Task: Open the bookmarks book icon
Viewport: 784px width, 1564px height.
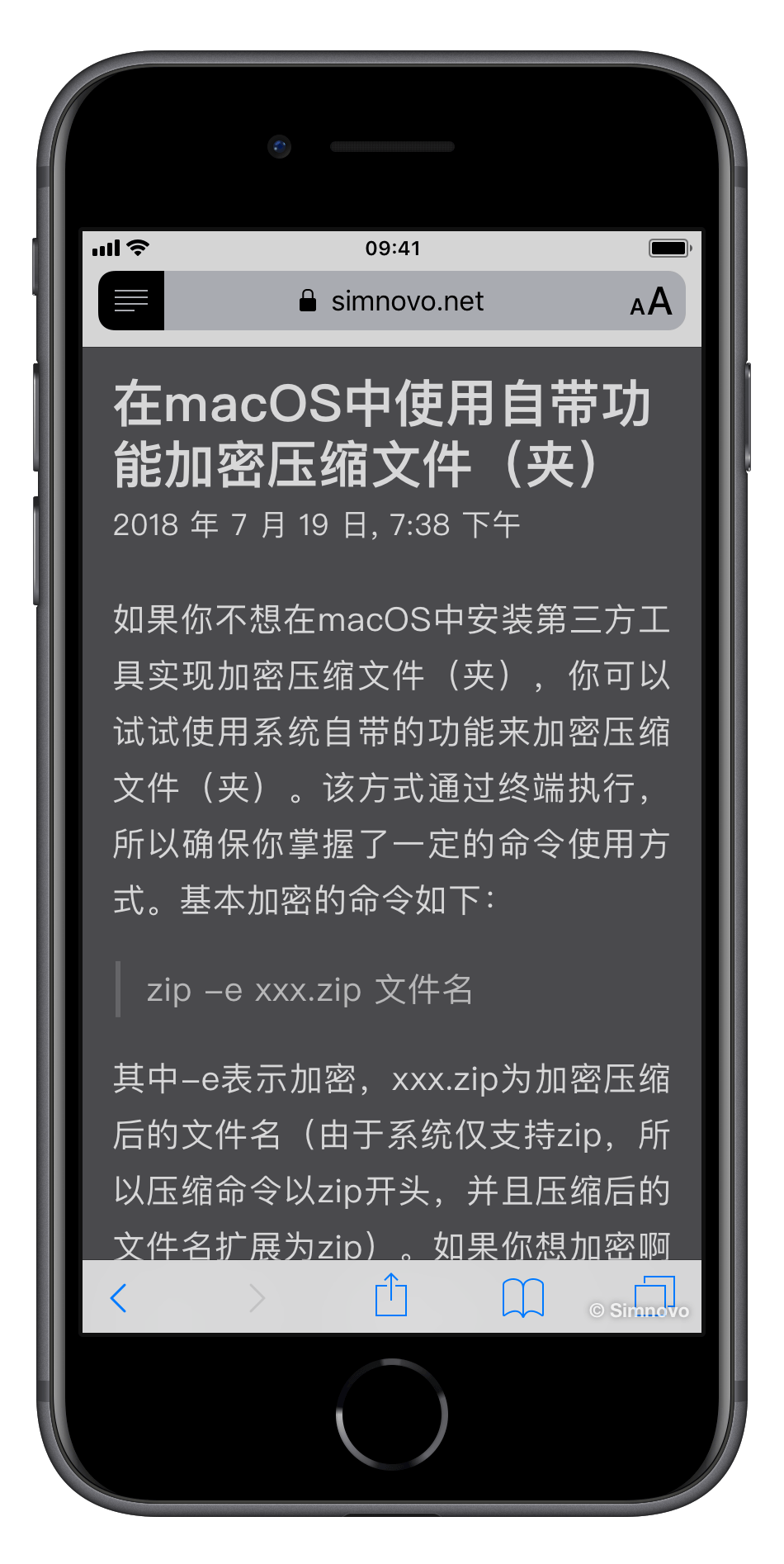Action: coord(523,1297)
